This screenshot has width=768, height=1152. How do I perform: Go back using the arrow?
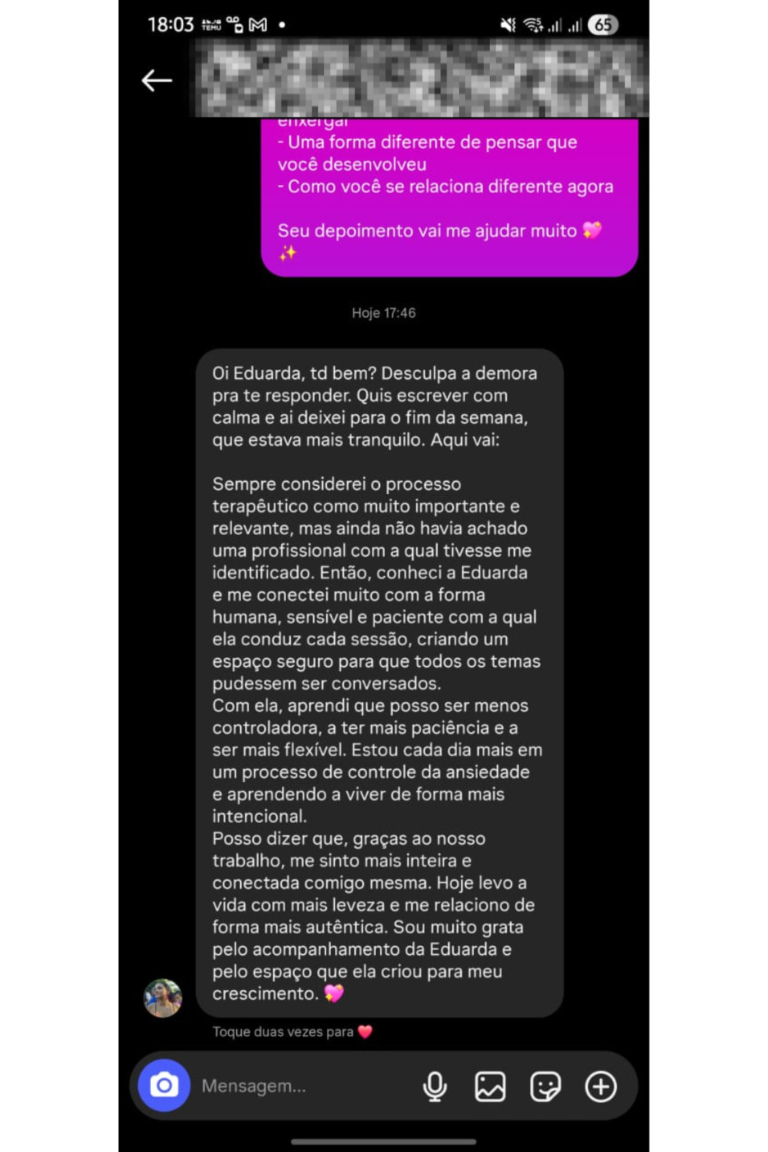coord(156,81)
